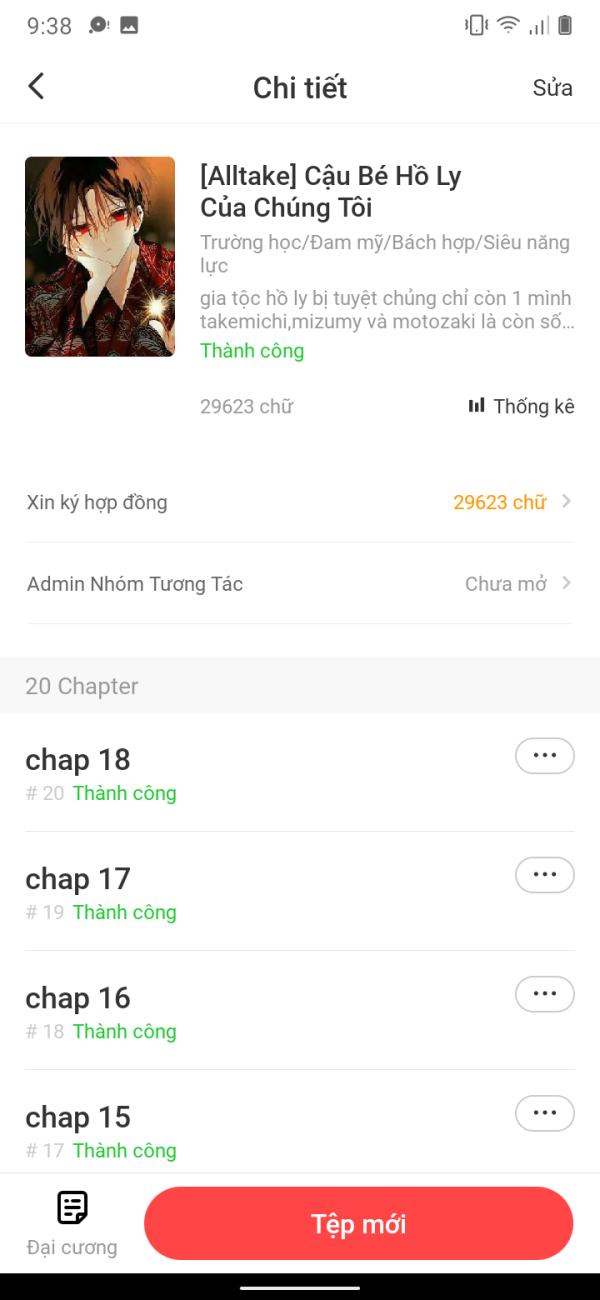Image resolution: width=600 pixels, height=1300 pixels.
Task: Open Xin ký hợp đồng row
Action: [x=300, y=502]
